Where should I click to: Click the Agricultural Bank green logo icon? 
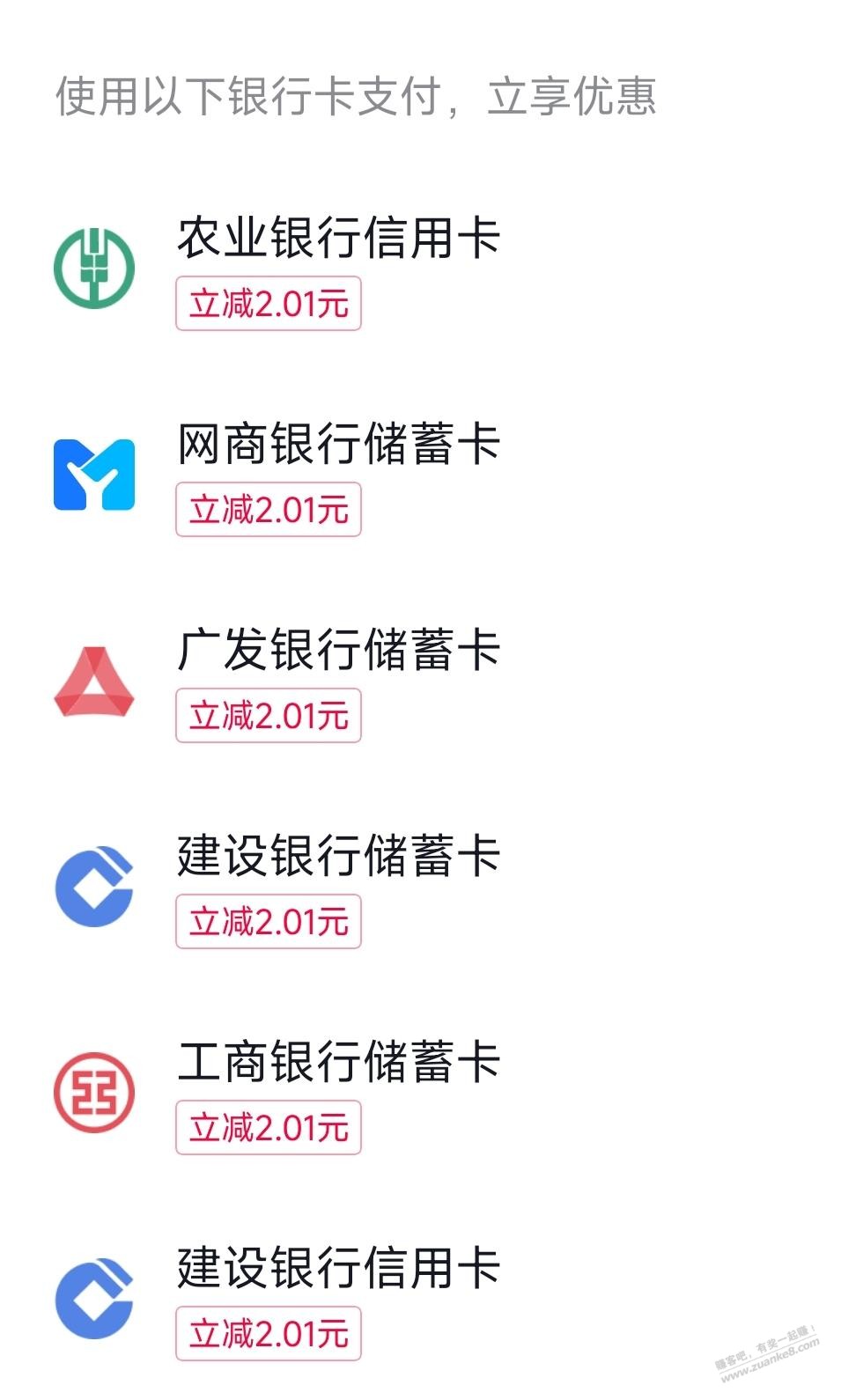tap(94, 270)
